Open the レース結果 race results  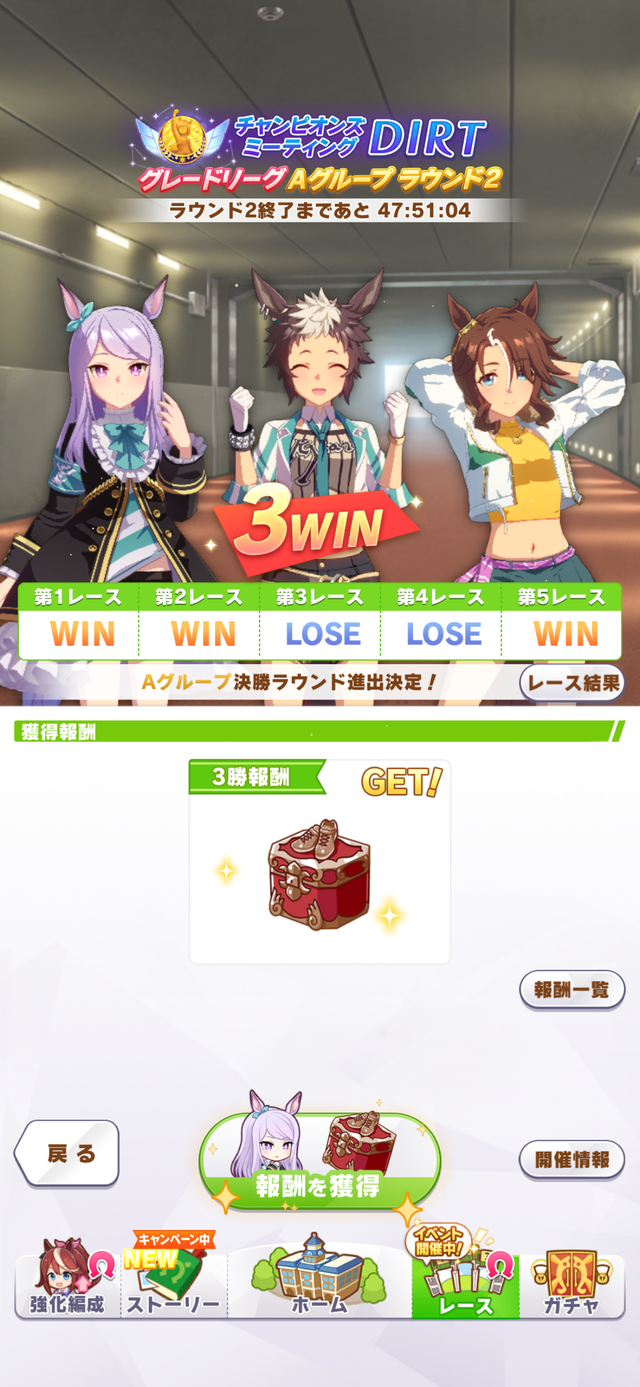[x=573, y=683]
